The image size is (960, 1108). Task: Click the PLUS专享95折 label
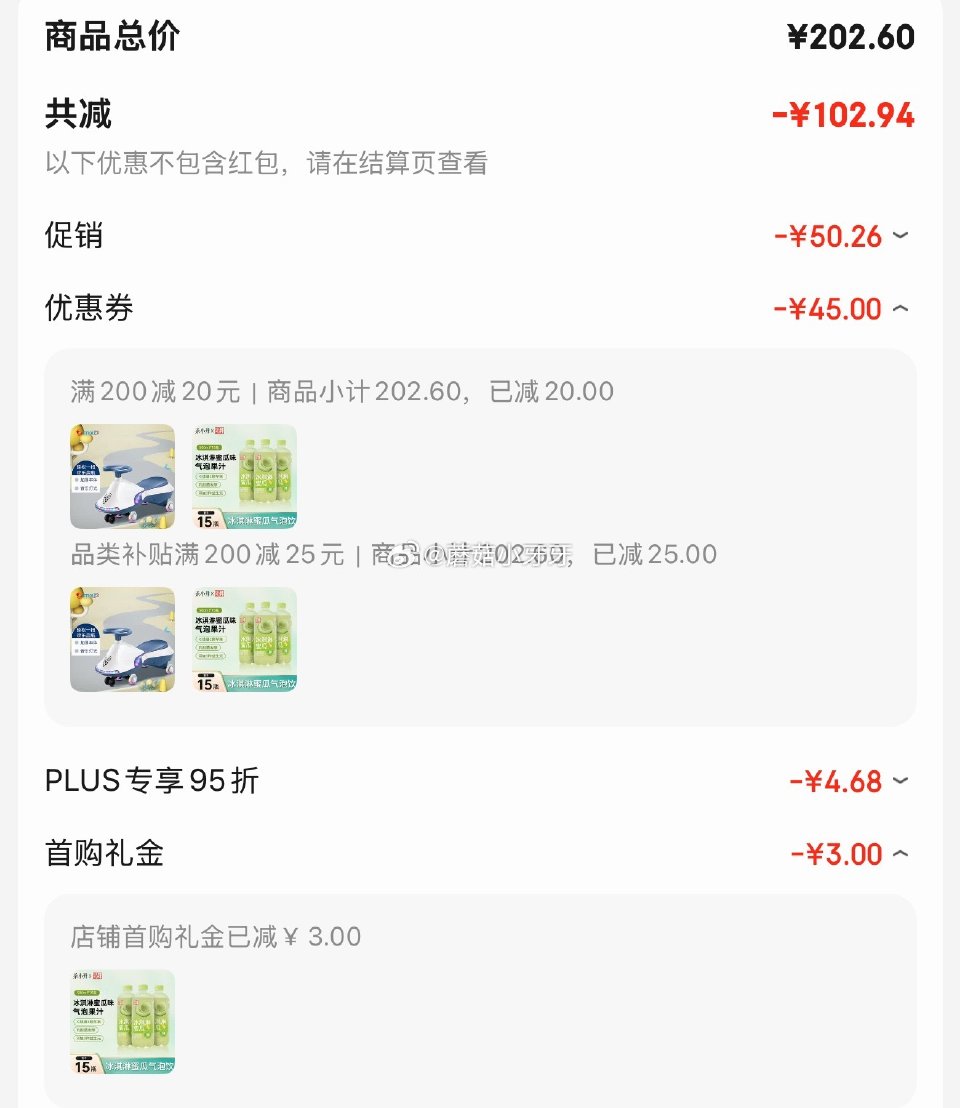click(x=150, y=781)
